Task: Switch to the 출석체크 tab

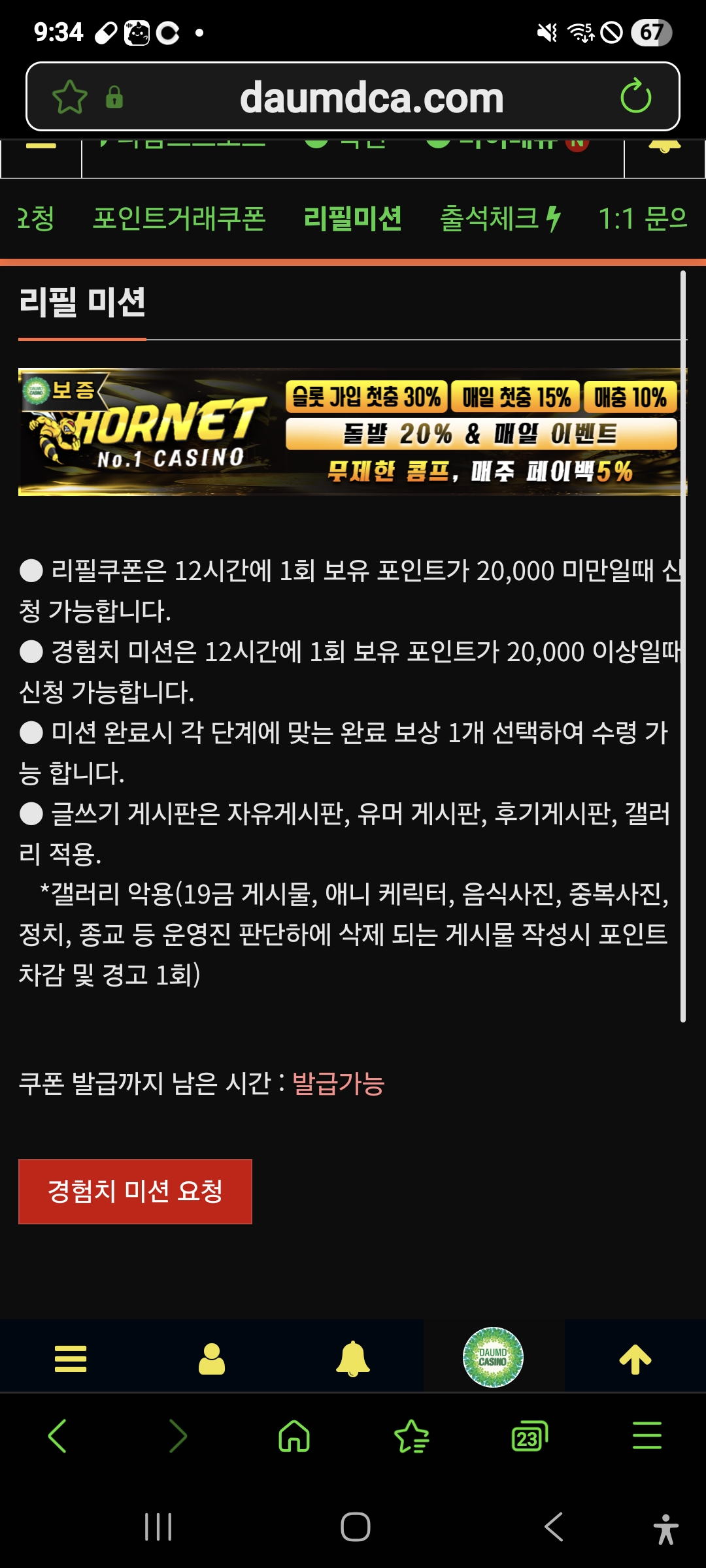Action: click(x=499, y=219)
